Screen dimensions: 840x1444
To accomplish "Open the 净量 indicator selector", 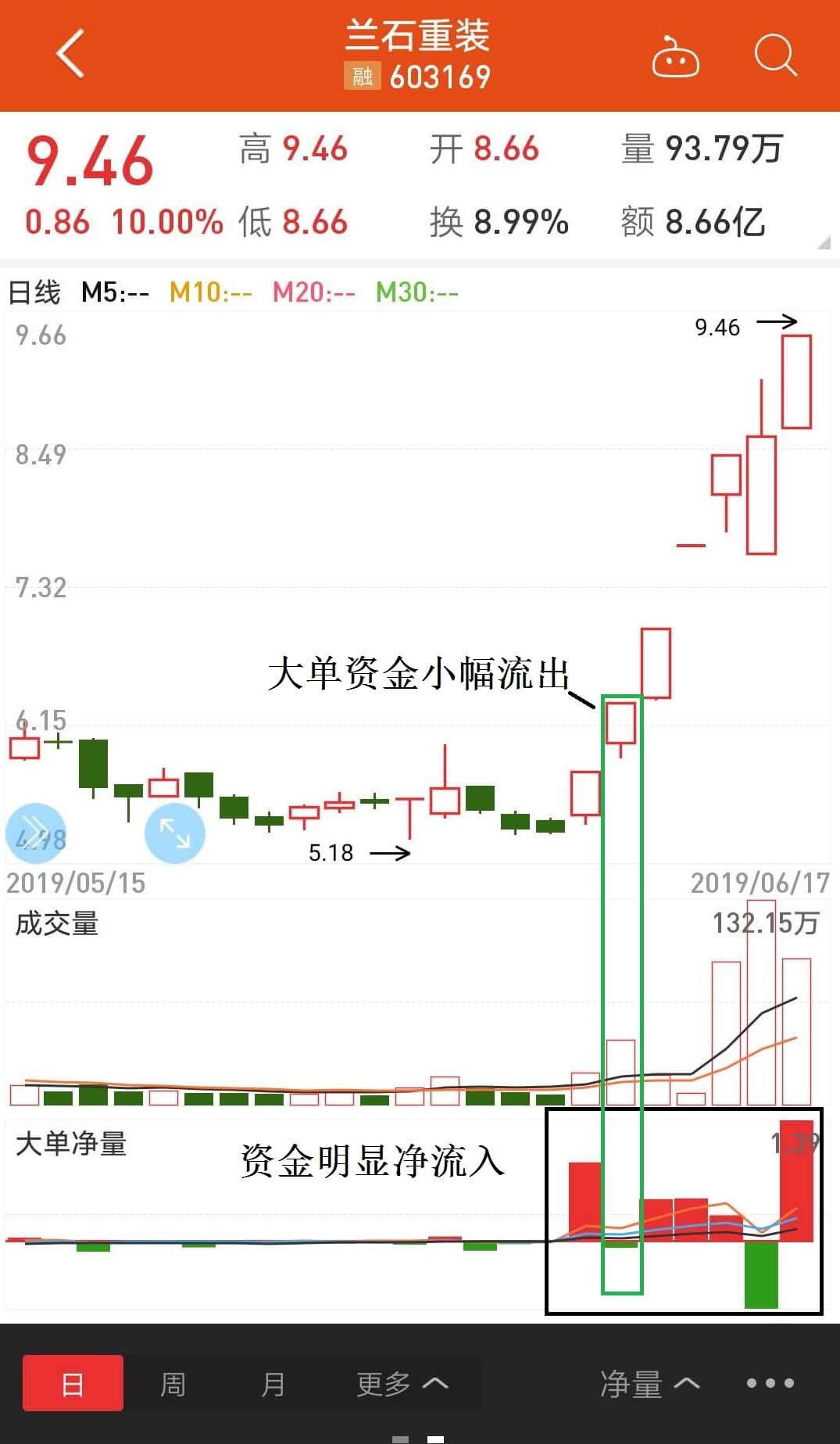I will click(x=650, y=1384).
